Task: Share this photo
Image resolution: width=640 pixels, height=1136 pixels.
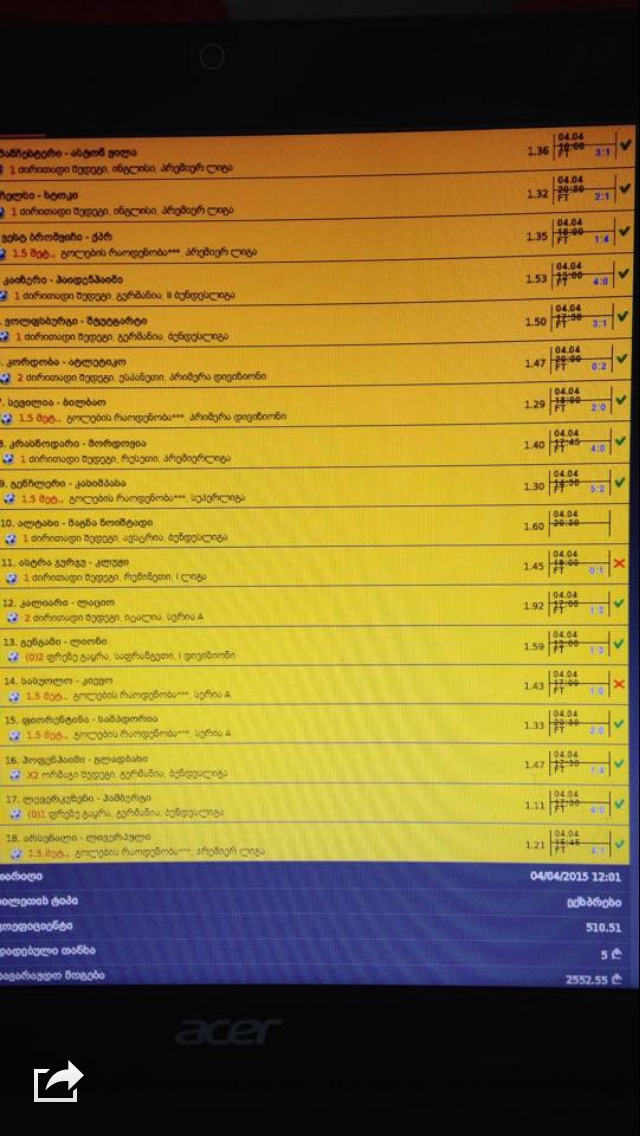Action: 57,1082
